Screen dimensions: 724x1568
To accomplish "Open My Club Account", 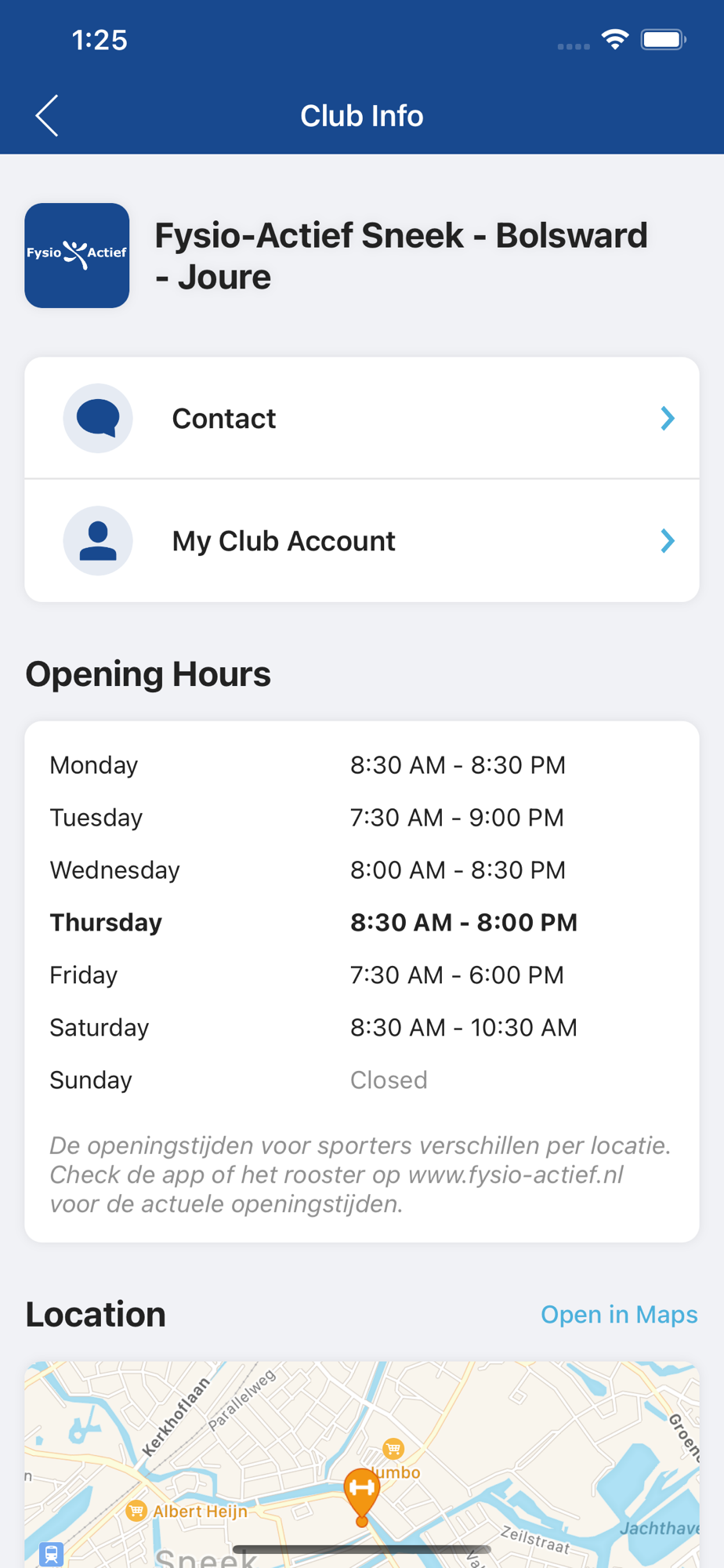I will click(362, 541).
